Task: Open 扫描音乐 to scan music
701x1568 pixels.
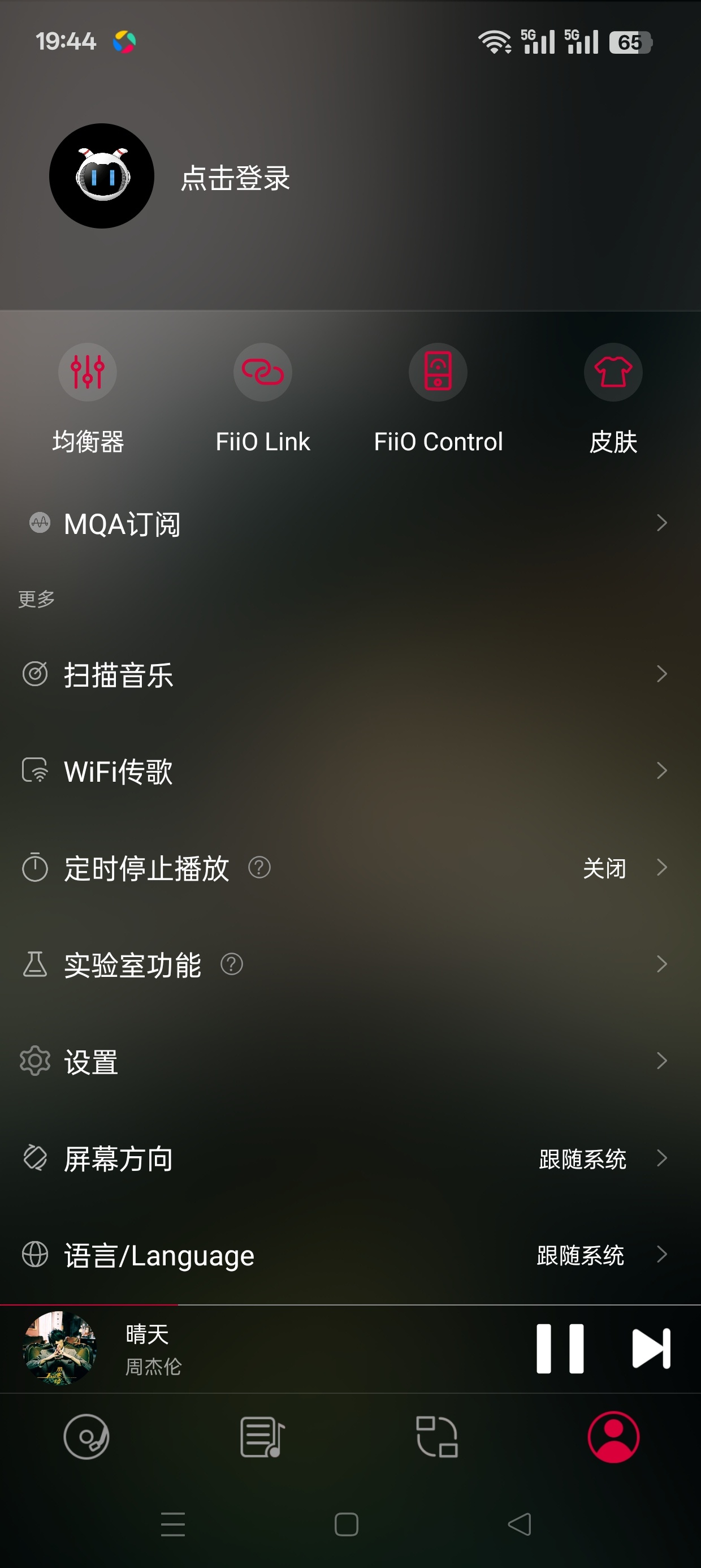Action: pos(350,674)
